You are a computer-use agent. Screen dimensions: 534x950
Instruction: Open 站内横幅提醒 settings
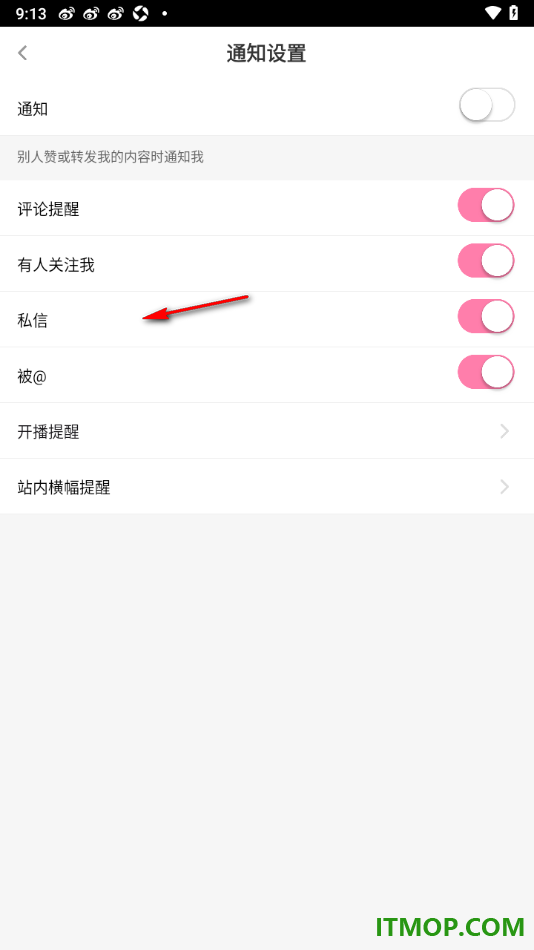(267, 487)
